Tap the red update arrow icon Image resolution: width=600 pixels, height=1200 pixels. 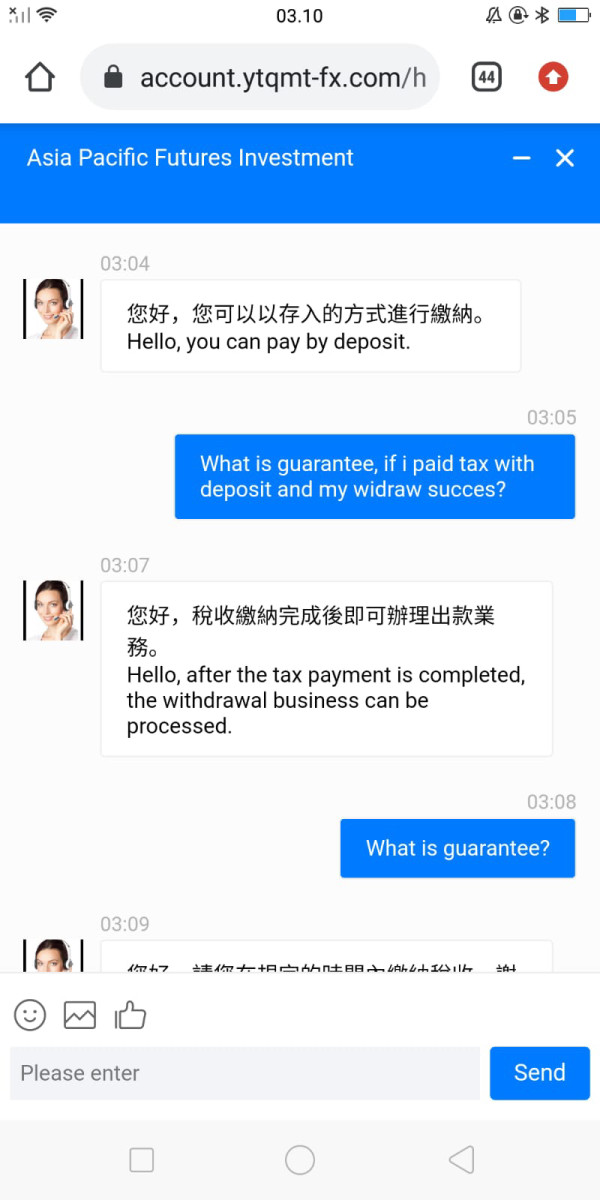[x=553, y=77]
